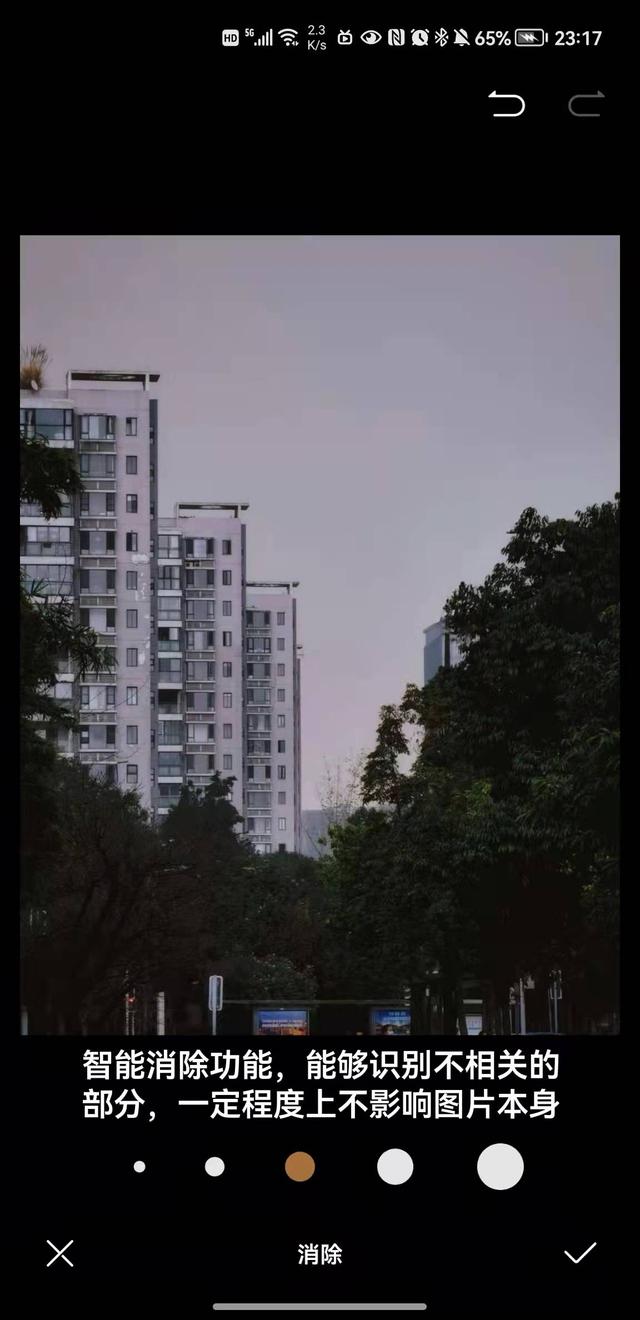Choose the largest brush size dot

[x=500, y=1166]
